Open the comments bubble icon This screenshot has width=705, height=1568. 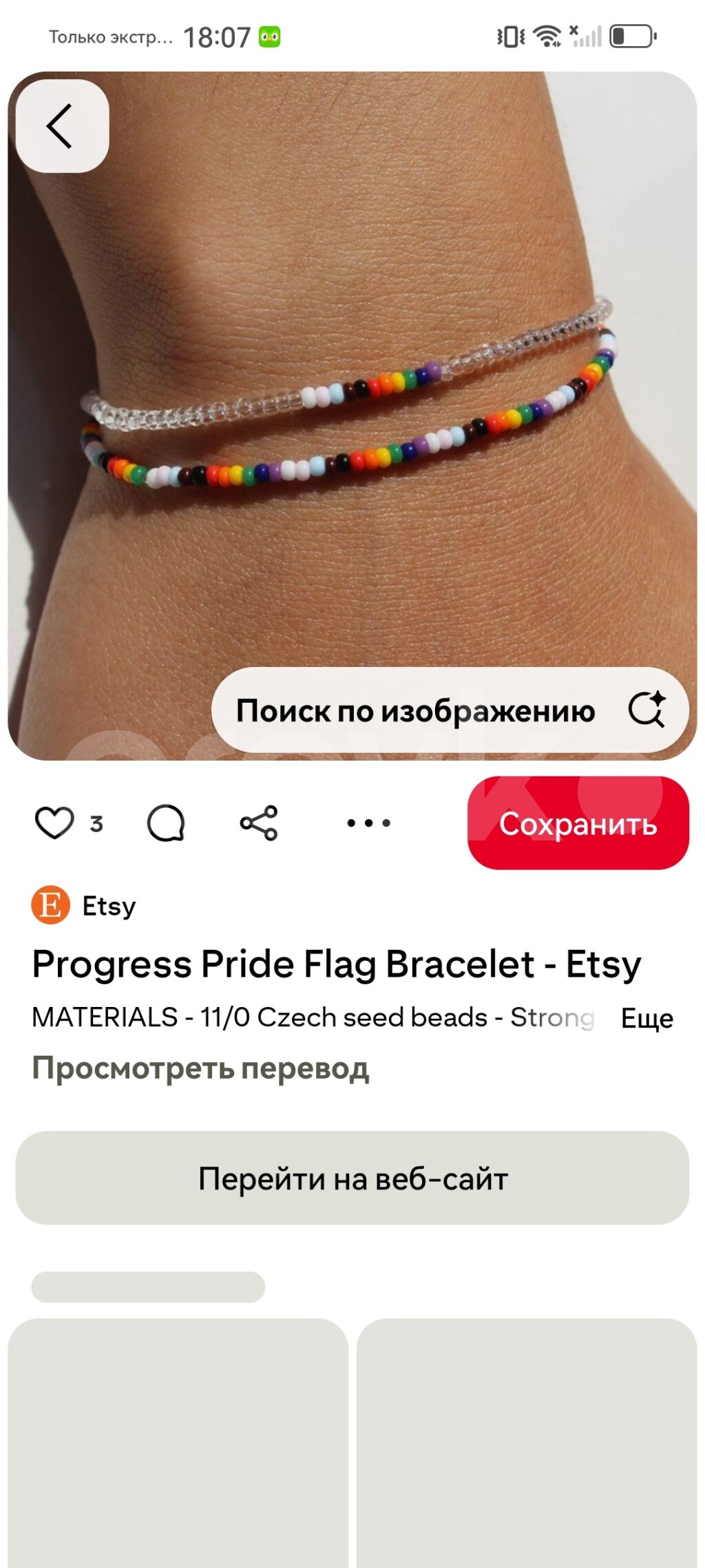click(166, 823)
